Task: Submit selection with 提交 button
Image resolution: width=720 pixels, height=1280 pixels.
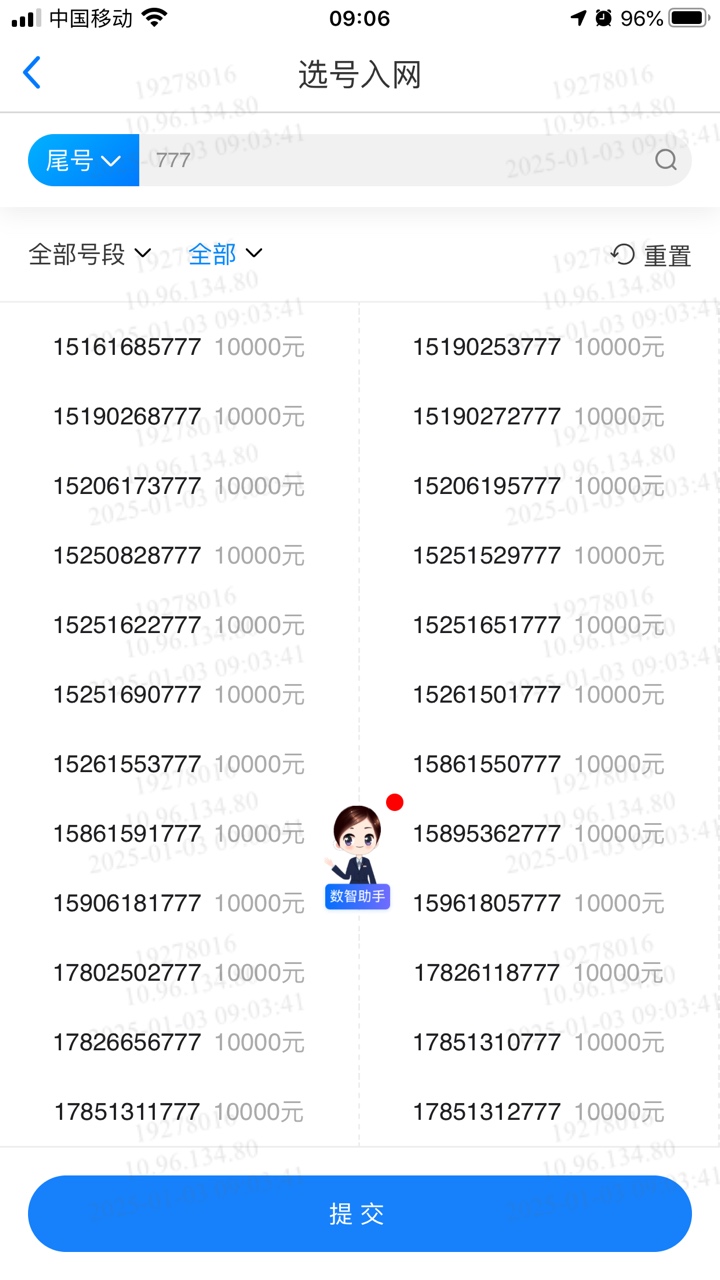Action: click(x=360, y=1214)
